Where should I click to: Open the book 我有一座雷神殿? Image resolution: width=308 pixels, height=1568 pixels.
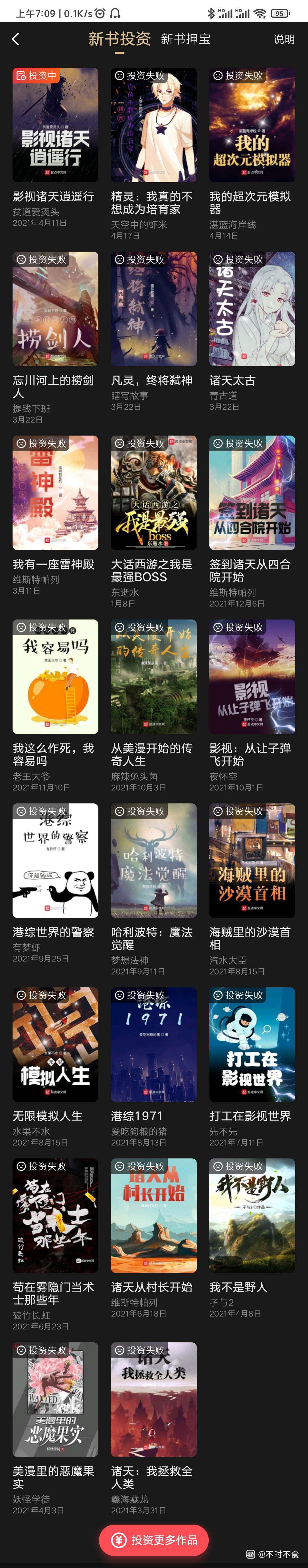[x=55, y=492]
